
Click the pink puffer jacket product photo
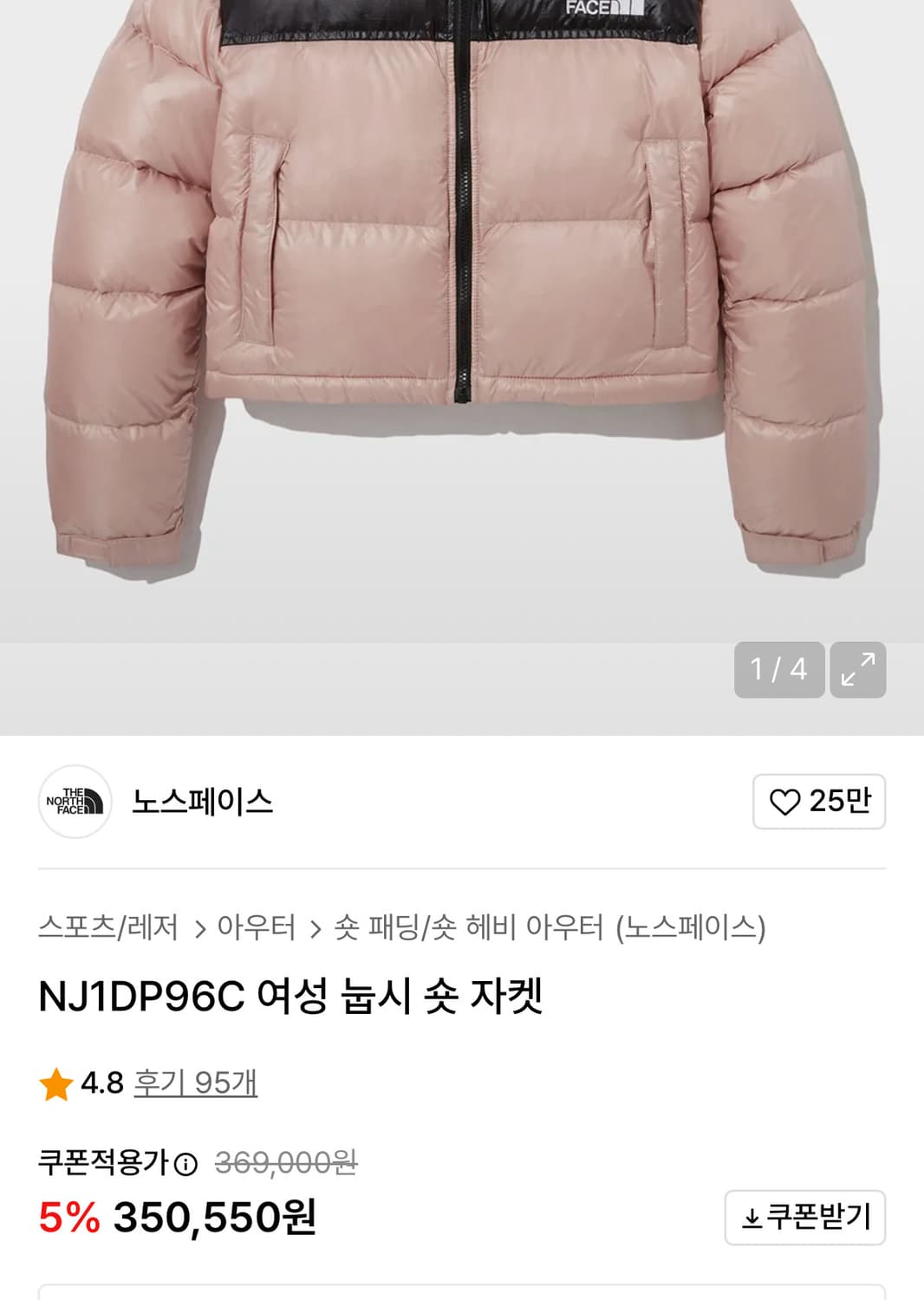pos(462,303)
